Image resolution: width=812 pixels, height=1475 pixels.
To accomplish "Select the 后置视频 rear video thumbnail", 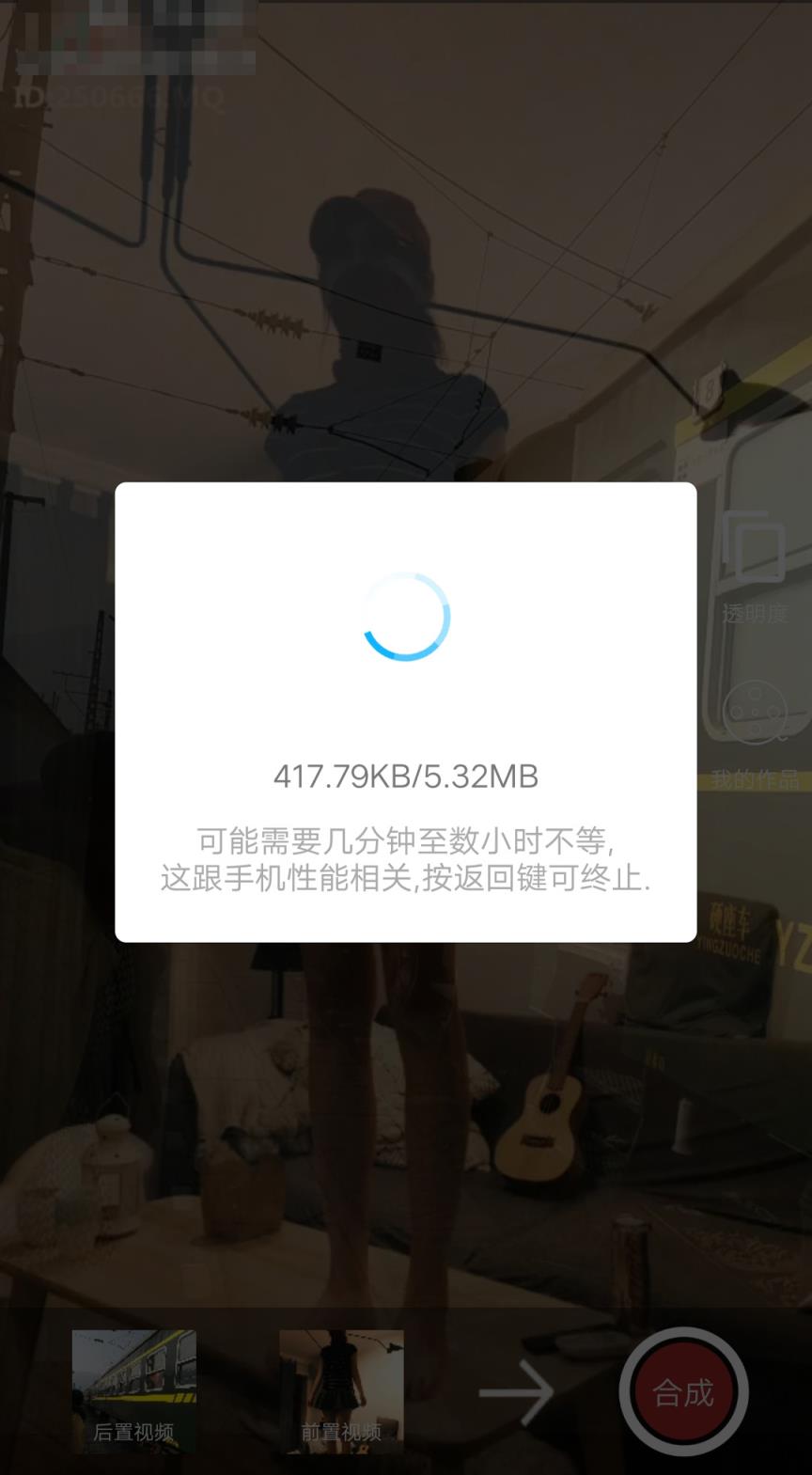I will [x=133, y=1380].
